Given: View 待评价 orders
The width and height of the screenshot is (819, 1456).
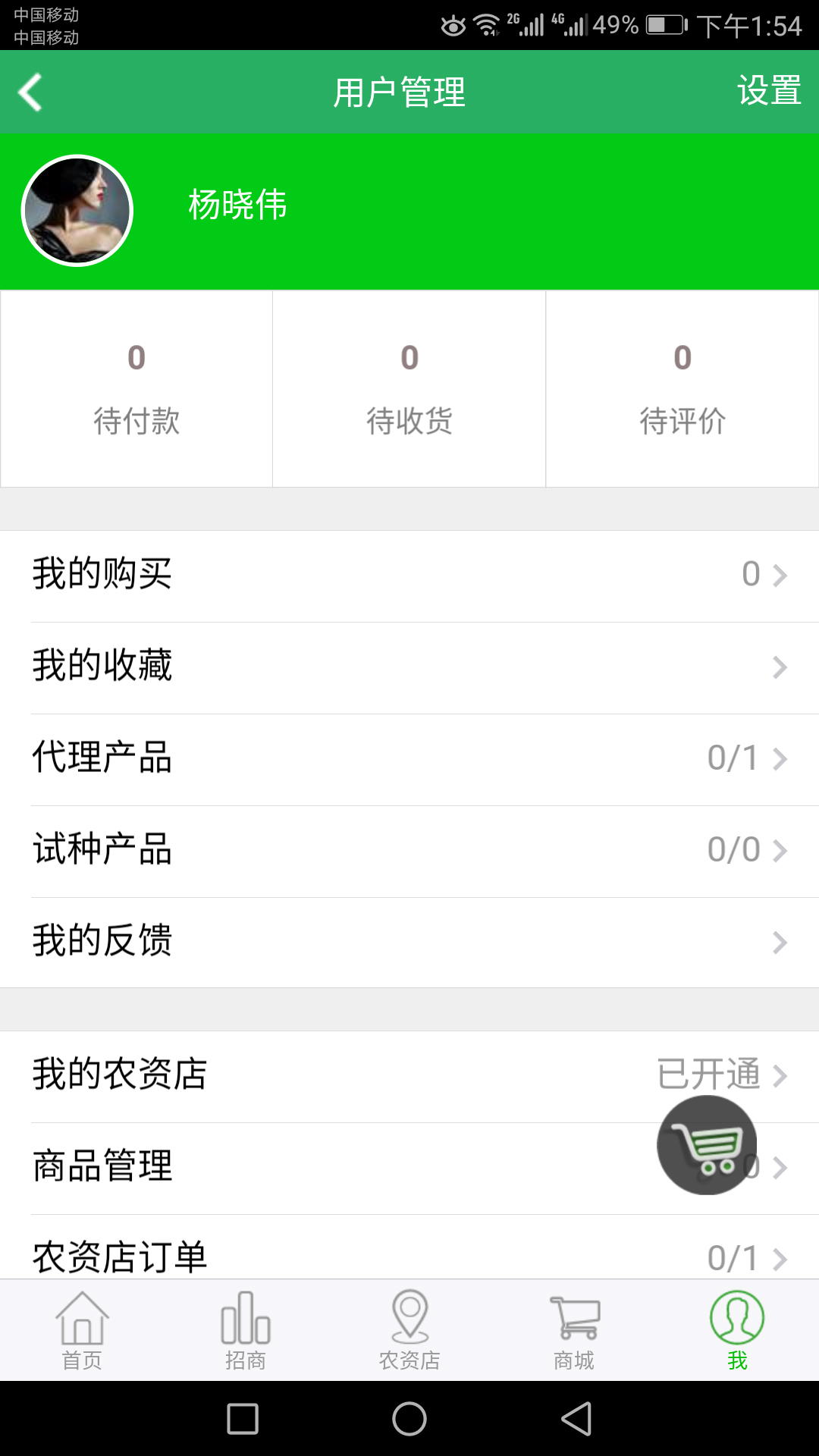Looking at the screenshot, I should (x=682, y=389).
